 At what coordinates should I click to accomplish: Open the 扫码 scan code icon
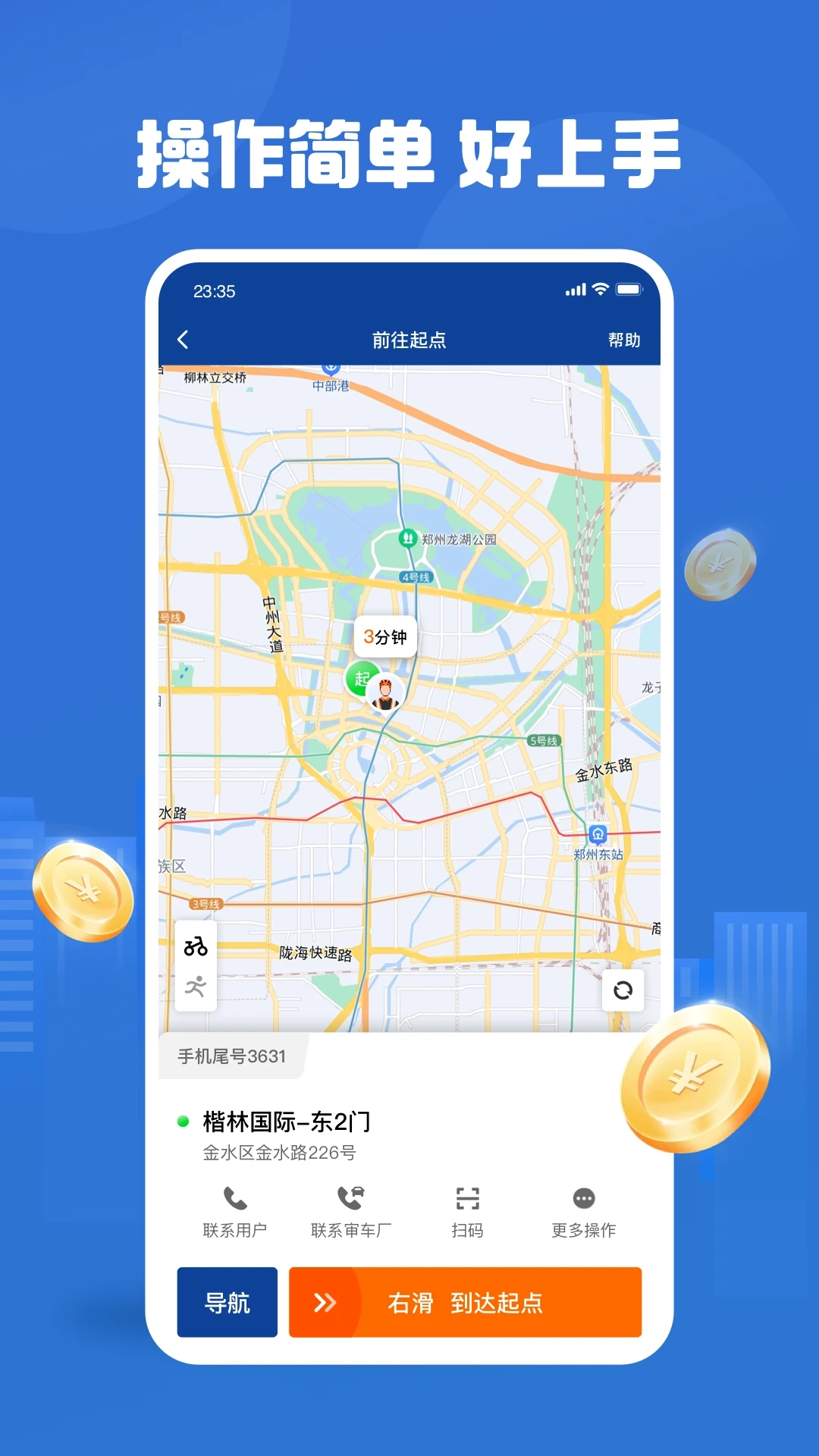point(469,1200)
